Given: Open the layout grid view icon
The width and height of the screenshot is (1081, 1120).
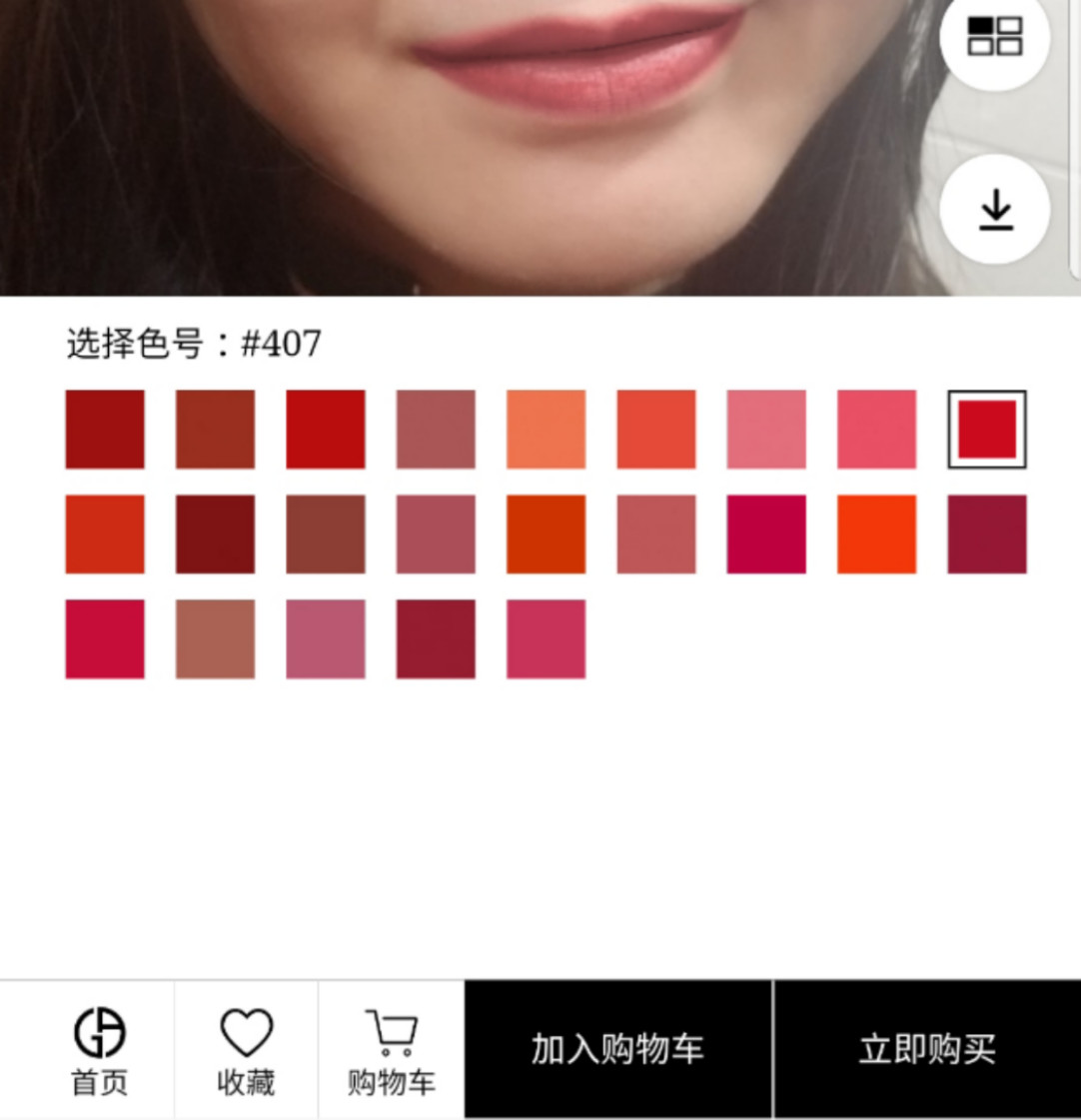Looking at the screenshot, I should click(994, 41).
